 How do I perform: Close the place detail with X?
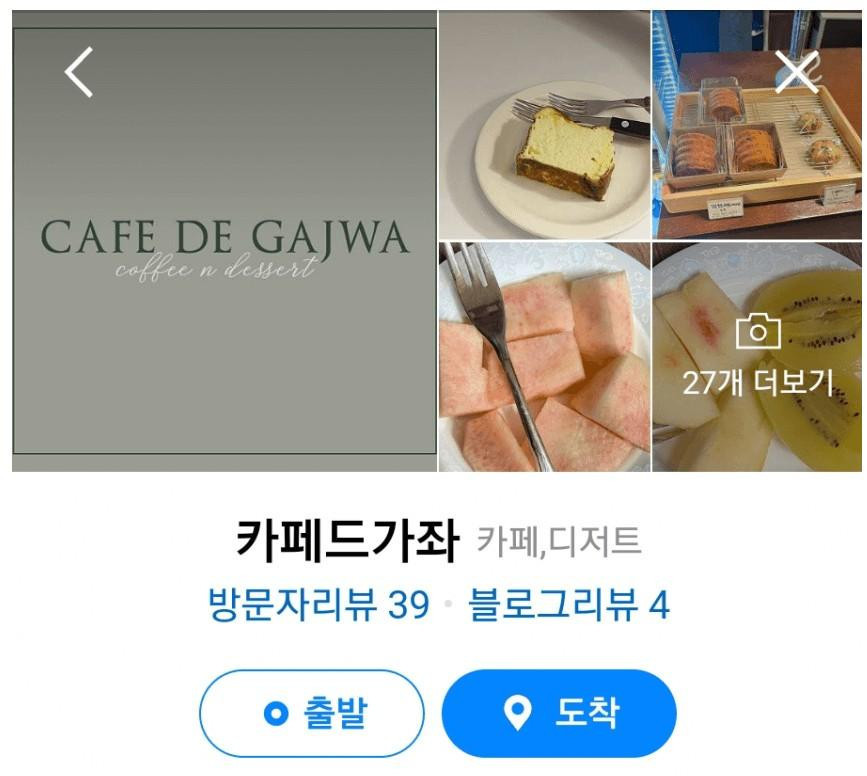[x=797, y=72]
